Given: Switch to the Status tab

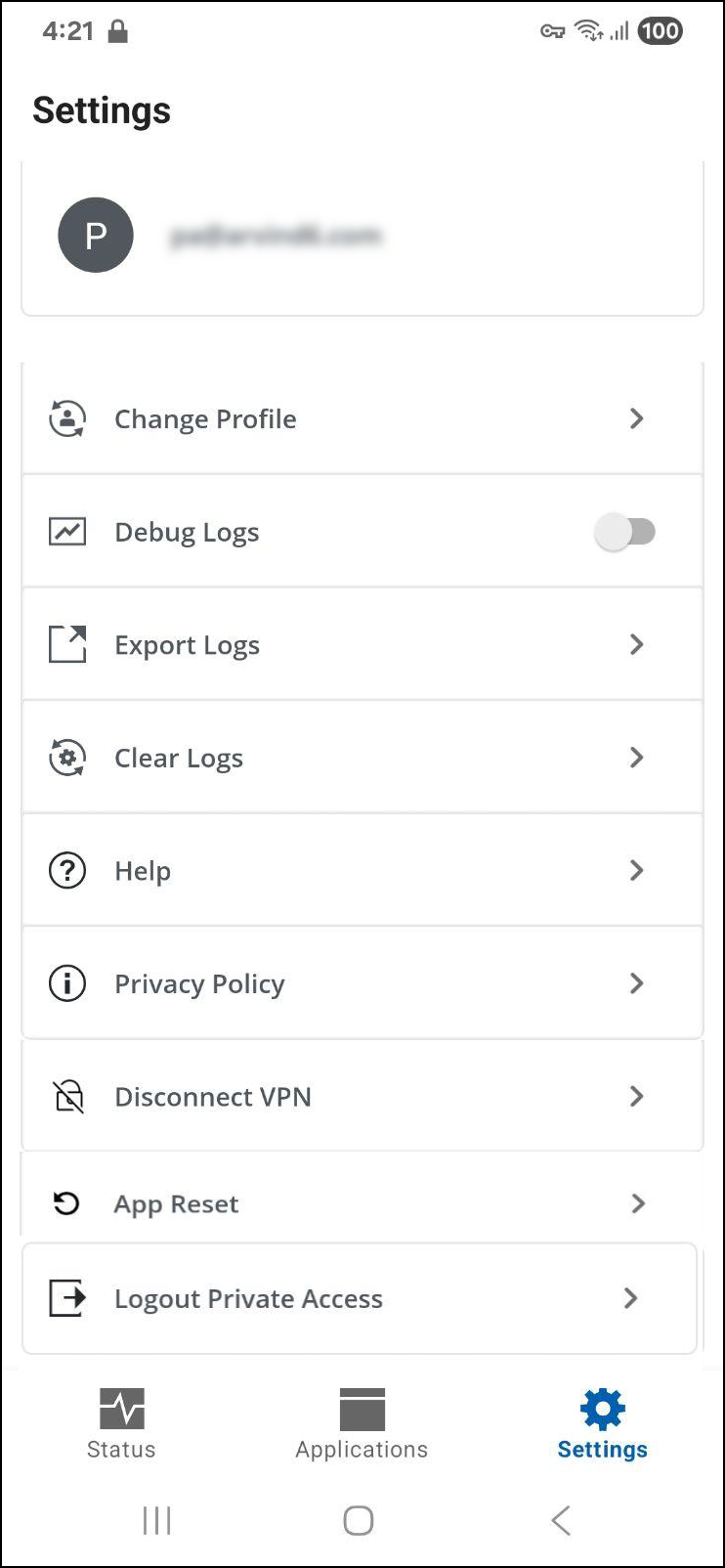Looking at the screenshot, I should 121,1422.
